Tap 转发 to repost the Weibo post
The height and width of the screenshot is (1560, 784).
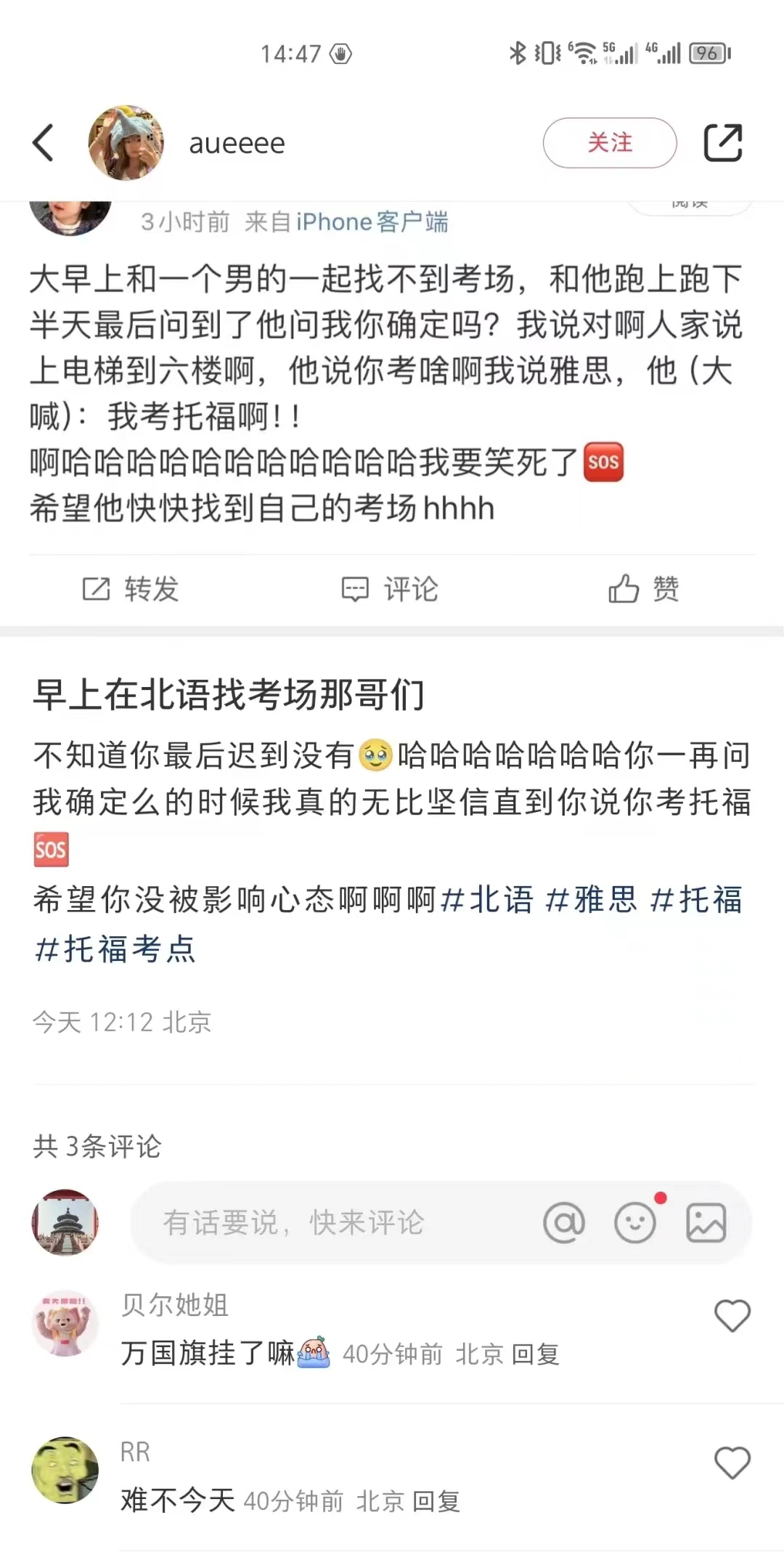pos(131,589)
